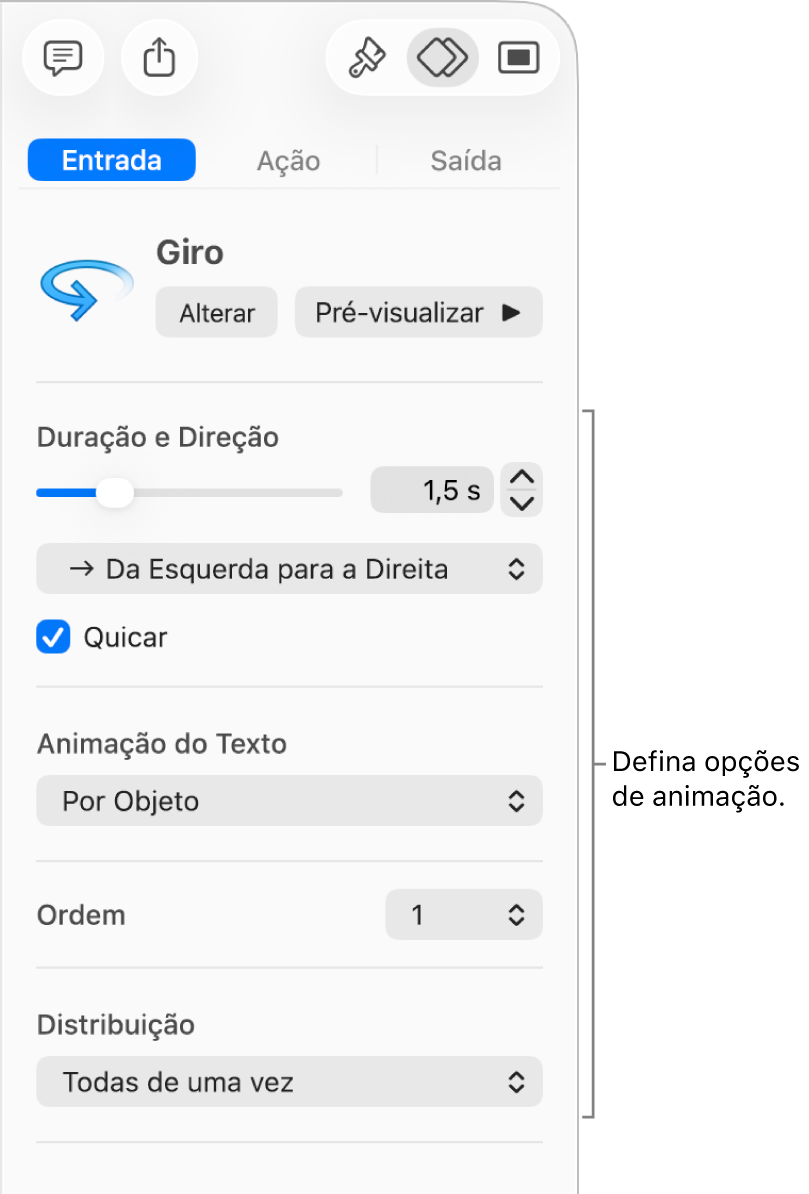Tap Pré-visualizar to preview the animation
Image resolution: width=809 pixels, height=1194 pixels.
418,312
